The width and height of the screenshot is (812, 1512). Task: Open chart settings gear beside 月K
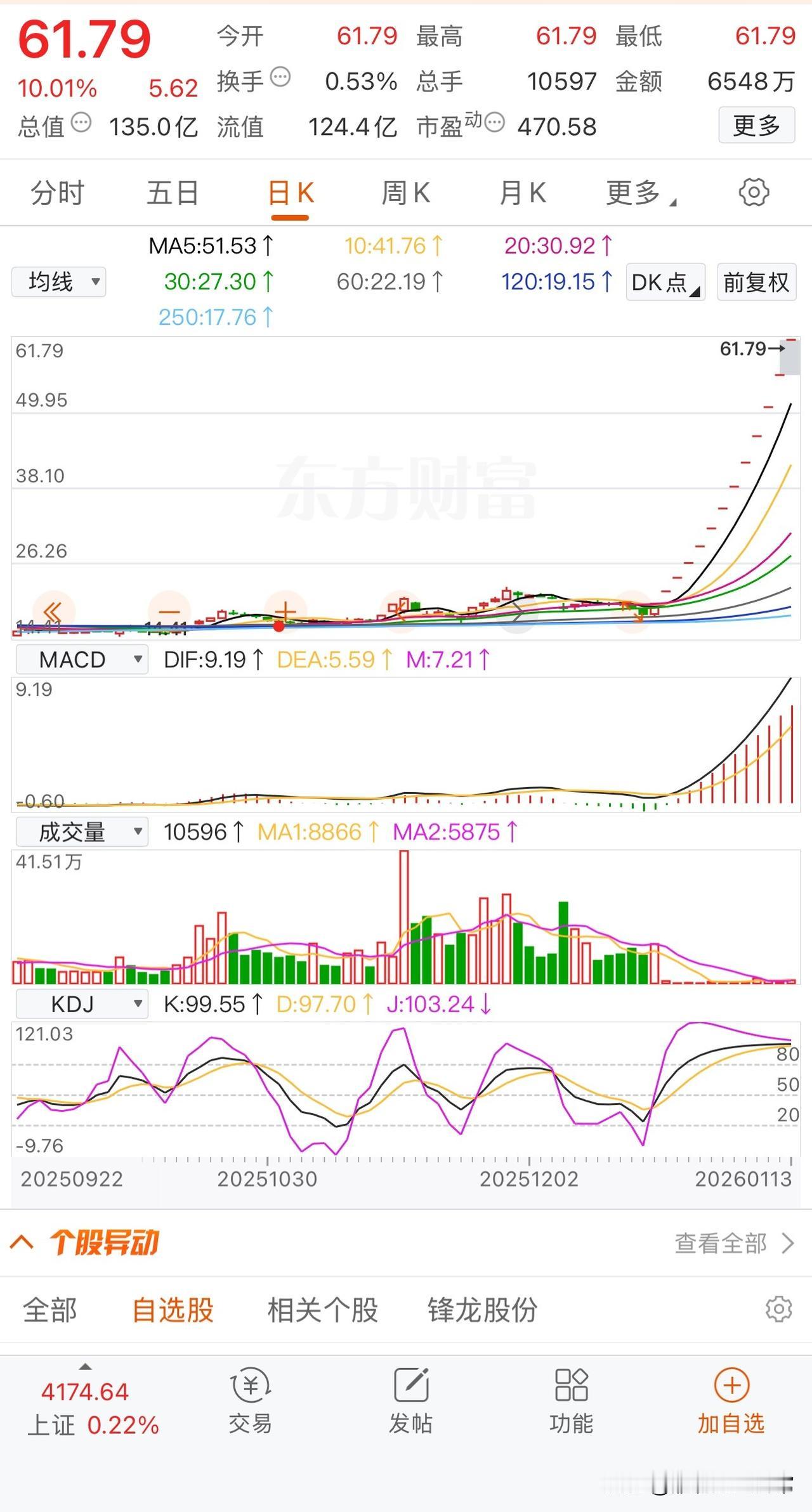754,193
